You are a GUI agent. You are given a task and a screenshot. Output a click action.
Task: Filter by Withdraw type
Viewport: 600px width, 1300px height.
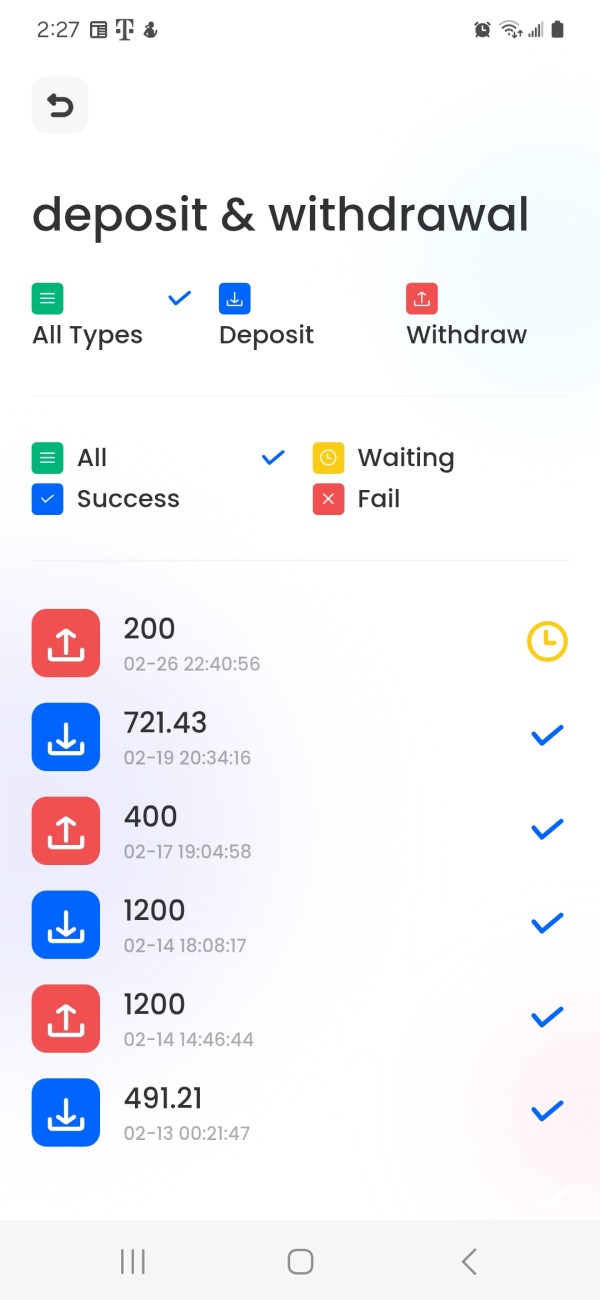click(466, 316)
